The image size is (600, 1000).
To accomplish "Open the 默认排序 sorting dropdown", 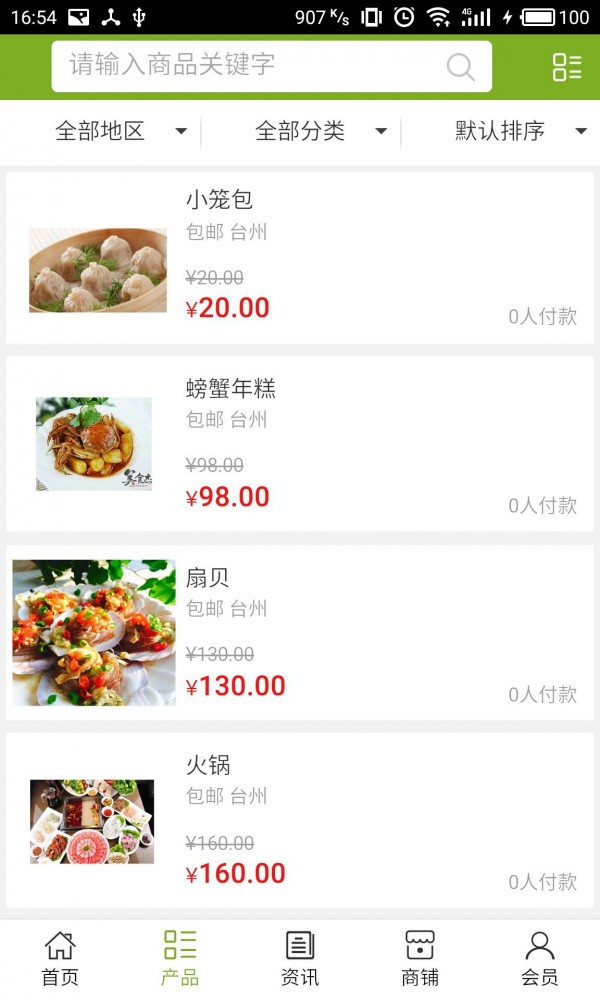I will tap(520, 131).
